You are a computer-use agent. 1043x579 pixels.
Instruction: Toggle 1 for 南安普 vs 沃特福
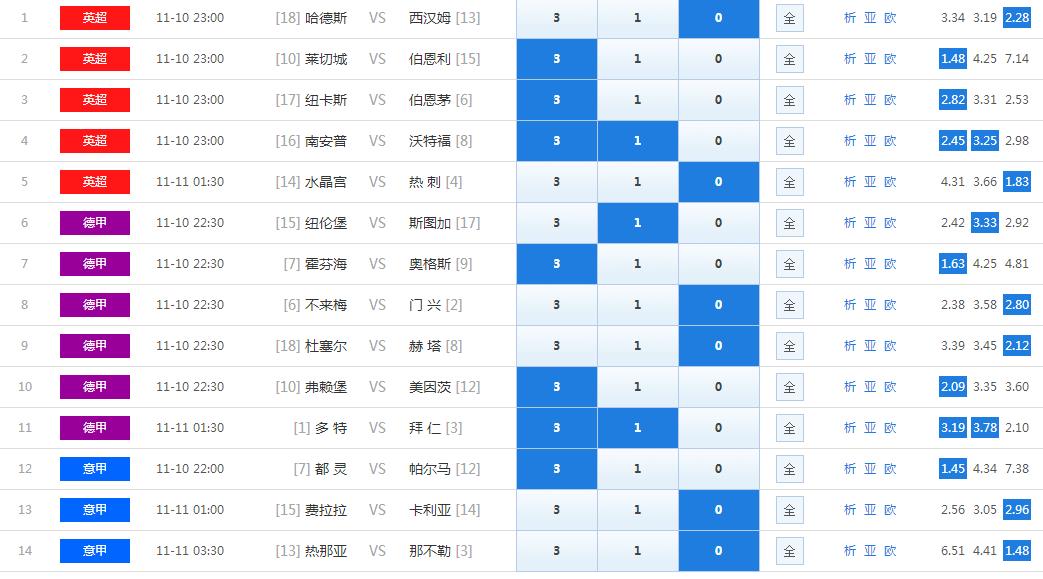click(637, 141)
